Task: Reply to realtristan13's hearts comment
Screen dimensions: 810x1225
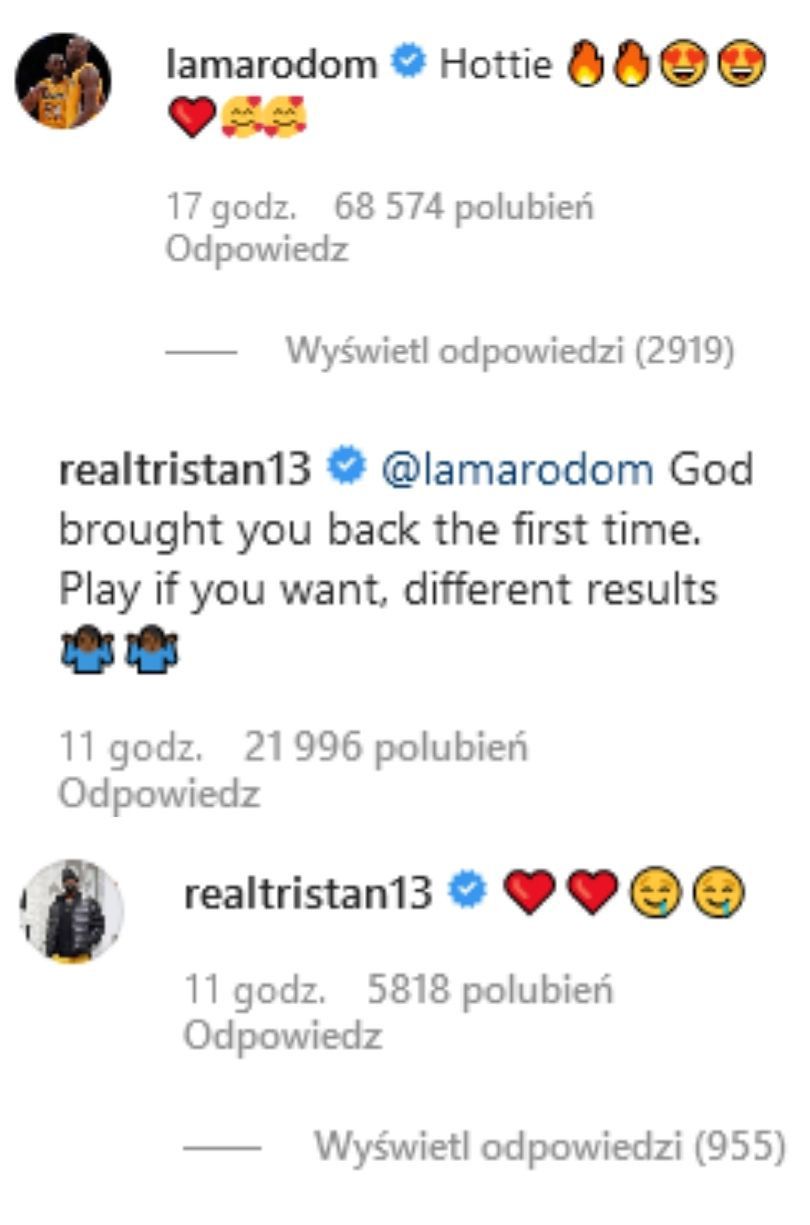Action: tap(282, 1036)
